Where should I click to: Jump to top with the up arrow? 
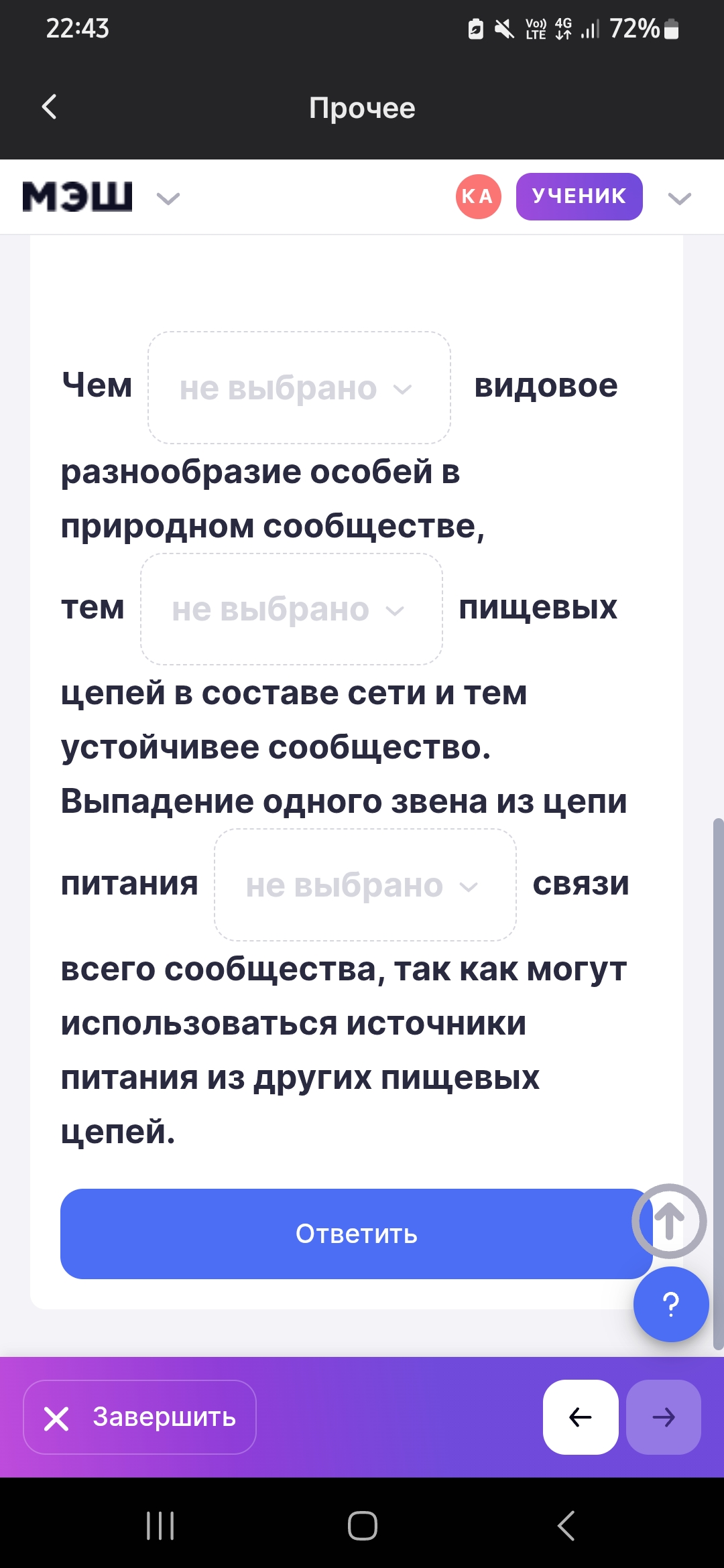tap(669, 1221)
